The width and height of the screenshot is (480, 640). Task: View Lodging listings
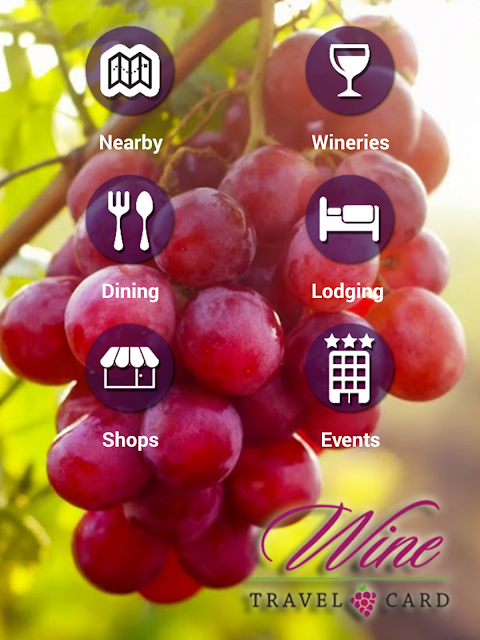coord(350,219)
